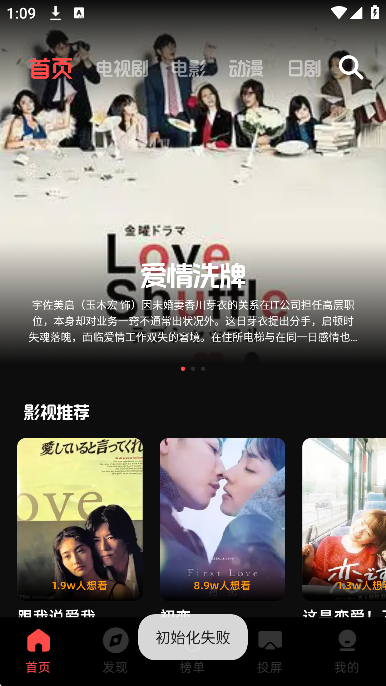Open the poster with 1.9w人想看
This screenshot has width=386, height=686.
[x=80, y=519]
